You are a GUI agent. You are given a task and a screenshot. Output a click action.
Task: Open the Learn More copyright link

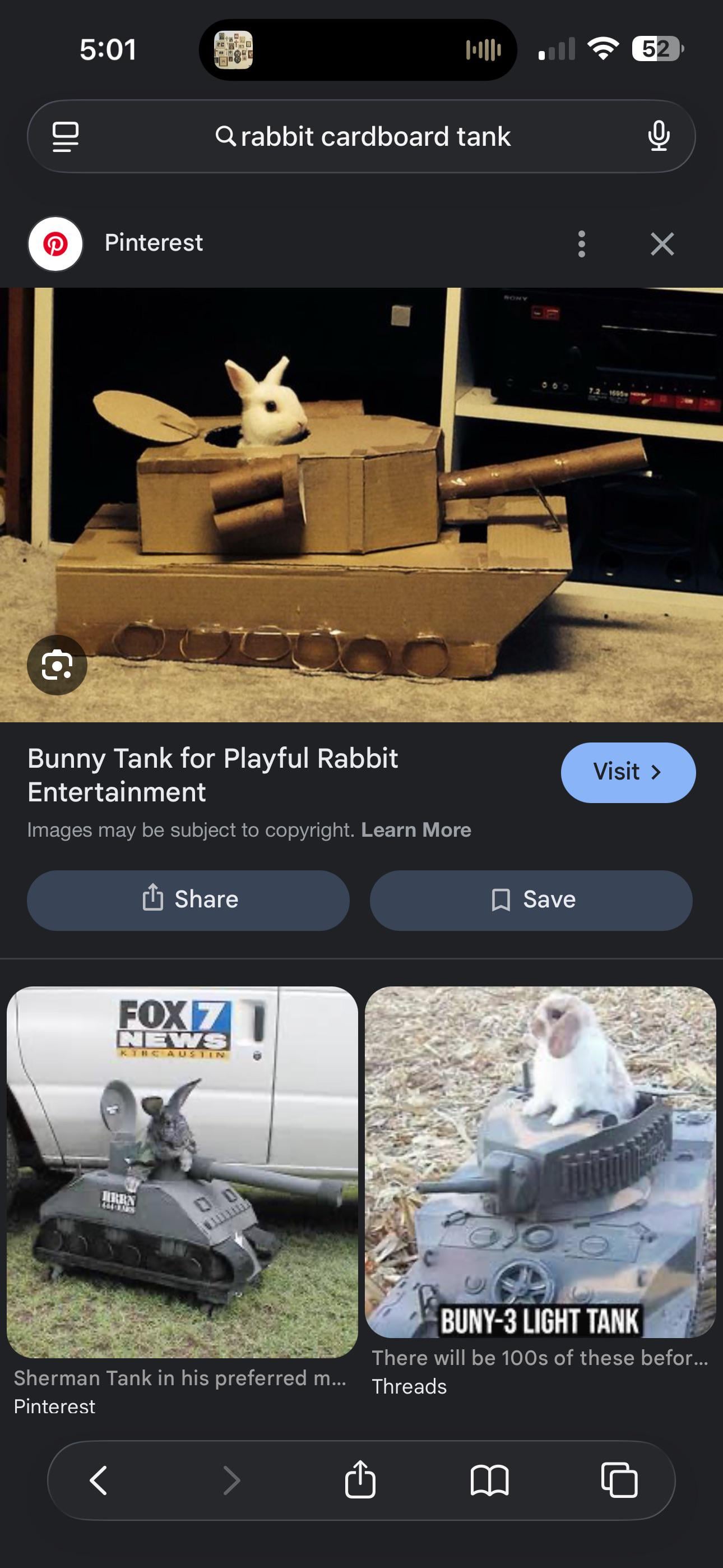coord(416,829)
